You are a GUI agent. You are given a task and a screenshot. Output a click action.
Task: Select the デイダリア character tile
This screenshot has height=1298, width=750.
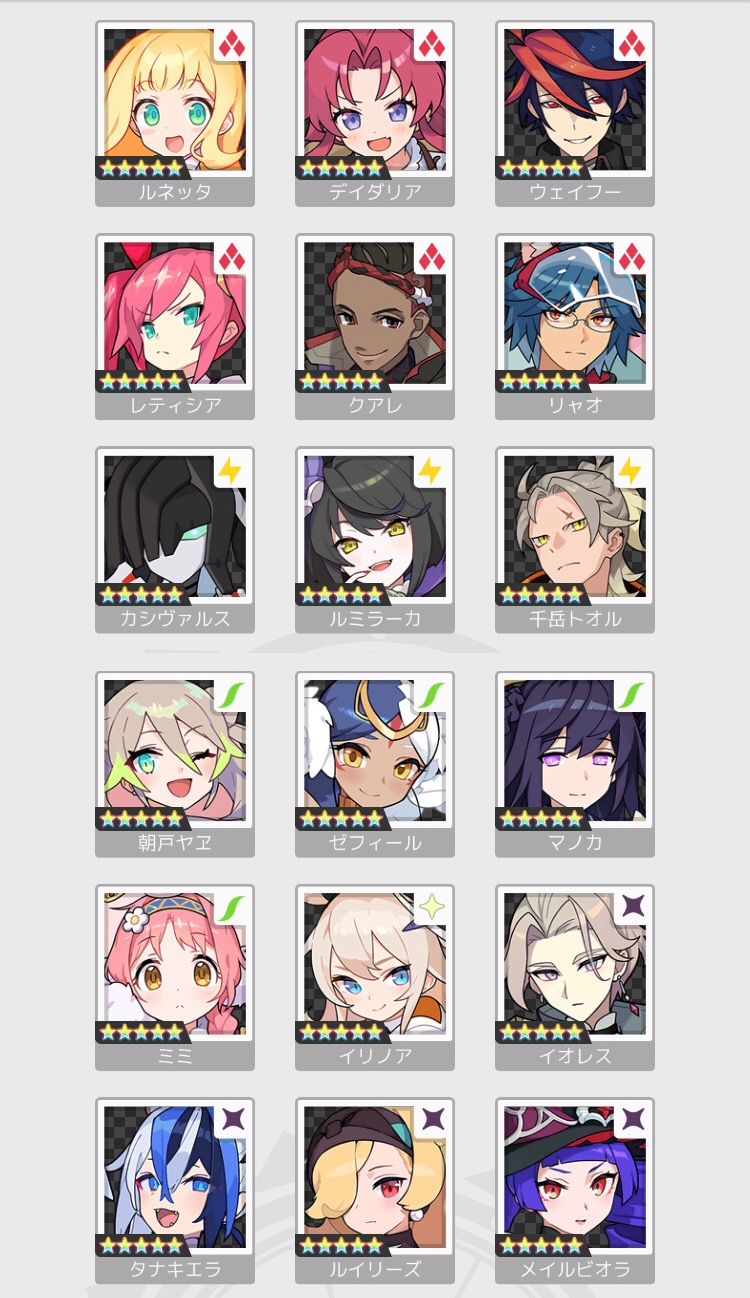pos(375,103)
